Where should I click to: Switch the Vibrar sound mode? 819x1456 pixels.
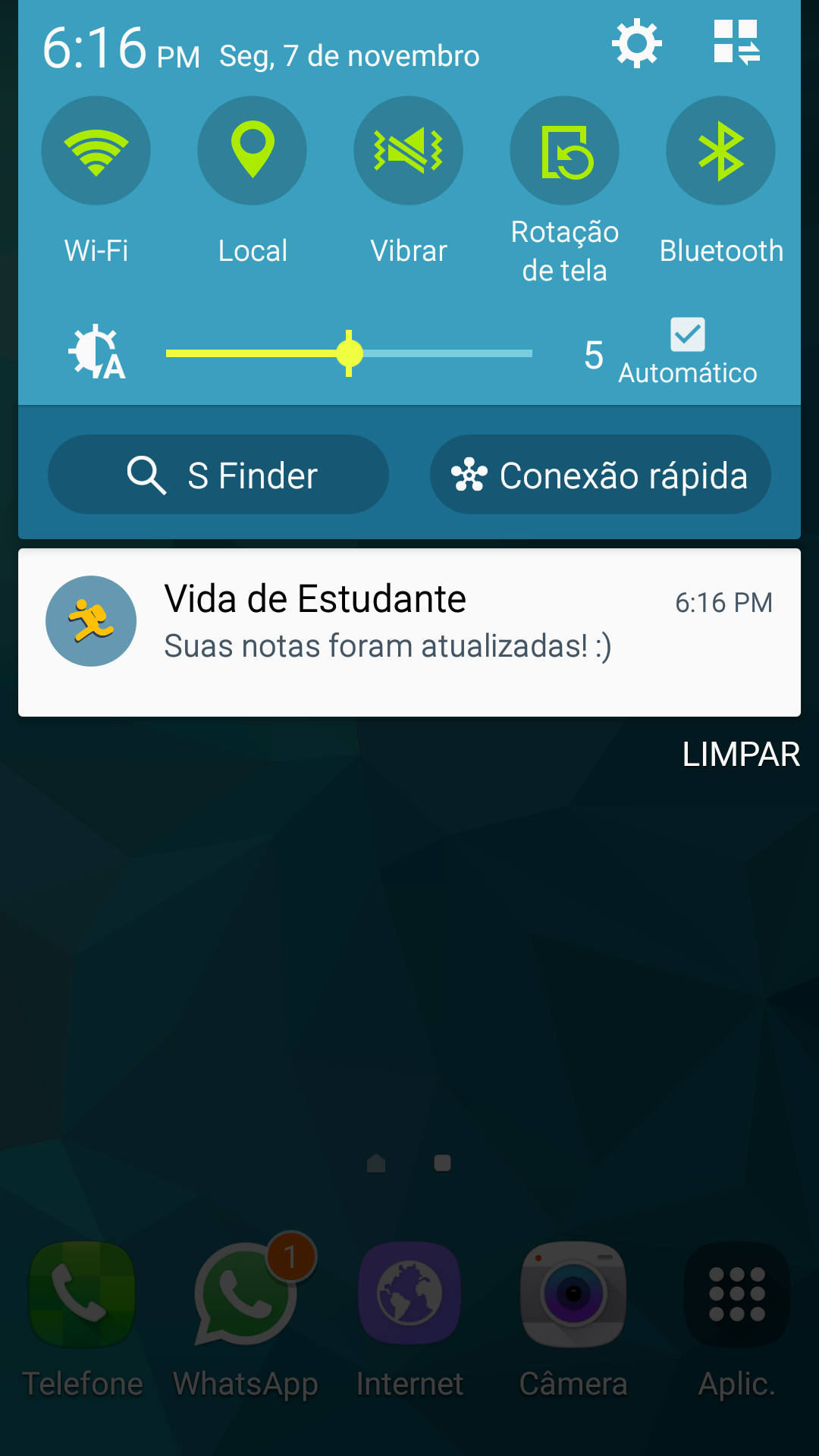[x=409, y=150]
